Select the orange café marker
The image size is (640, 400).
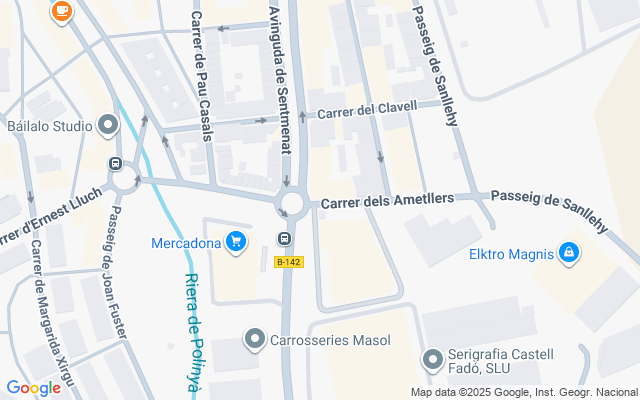62,11
